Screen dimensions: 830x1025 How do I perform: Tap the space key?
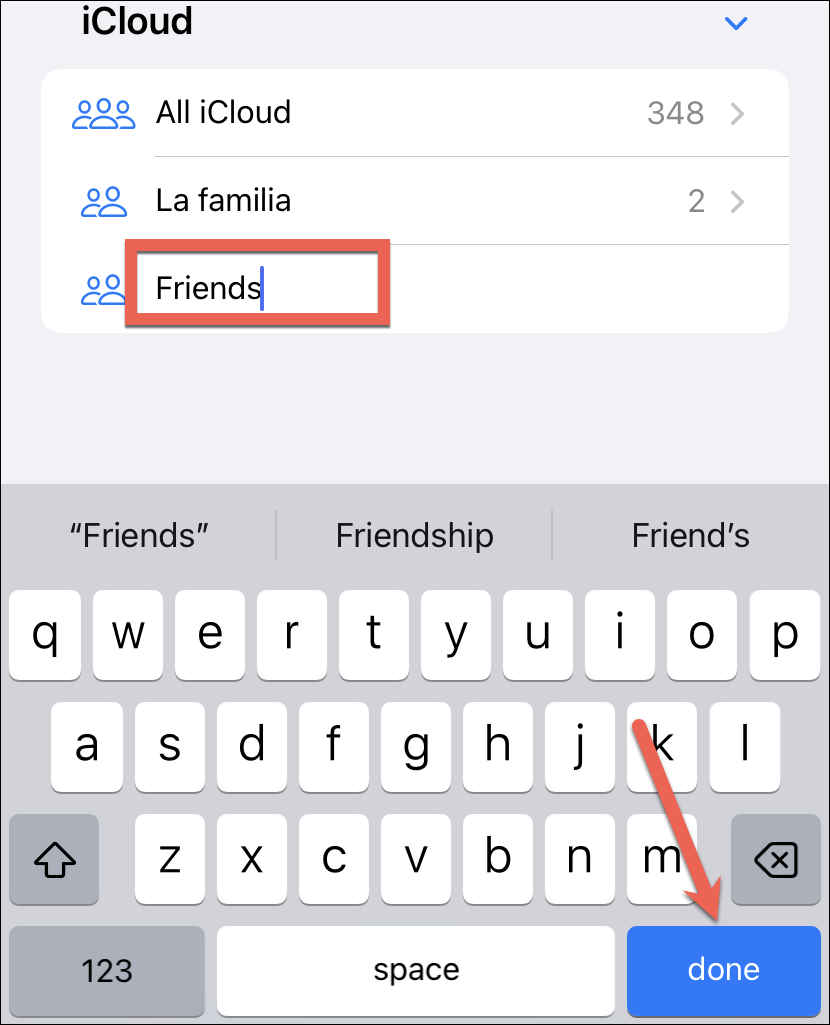pos(416,969)
